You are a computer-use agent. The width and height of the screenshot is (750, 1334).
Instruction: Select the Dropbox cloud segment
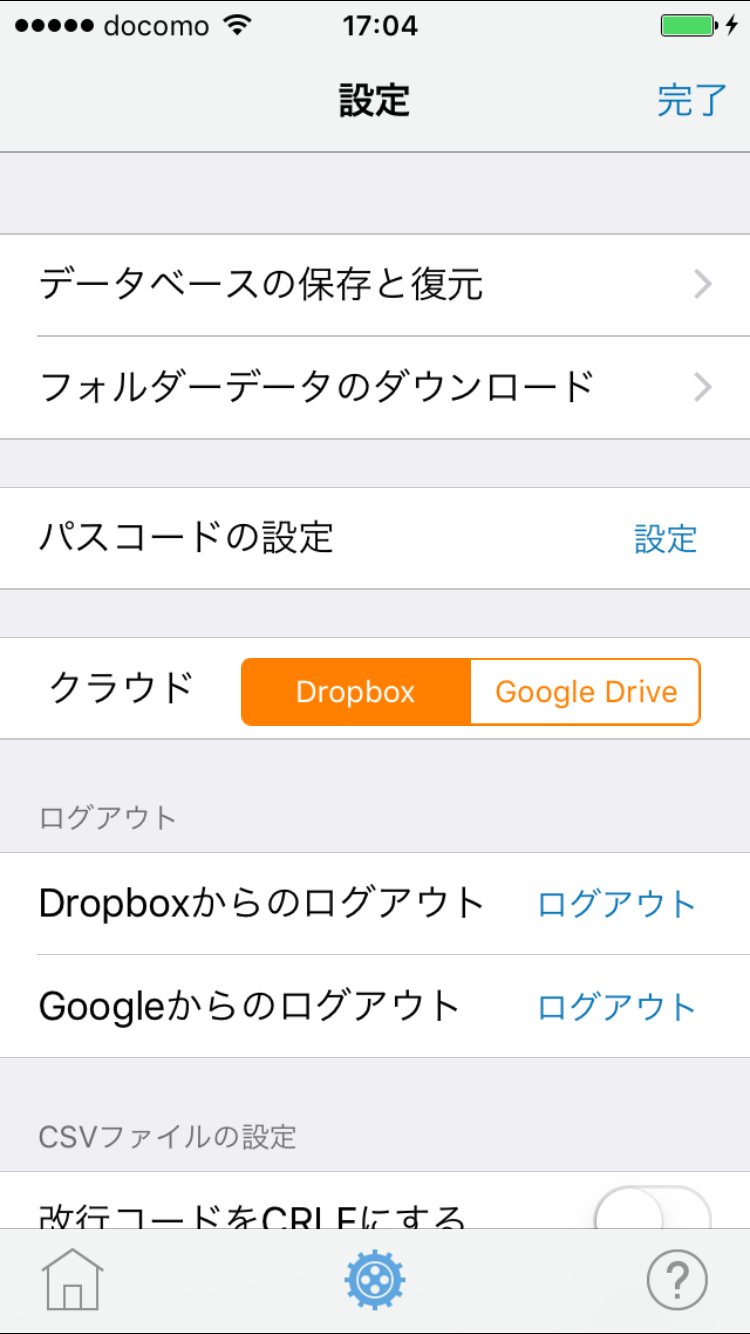tap(356, 692)
